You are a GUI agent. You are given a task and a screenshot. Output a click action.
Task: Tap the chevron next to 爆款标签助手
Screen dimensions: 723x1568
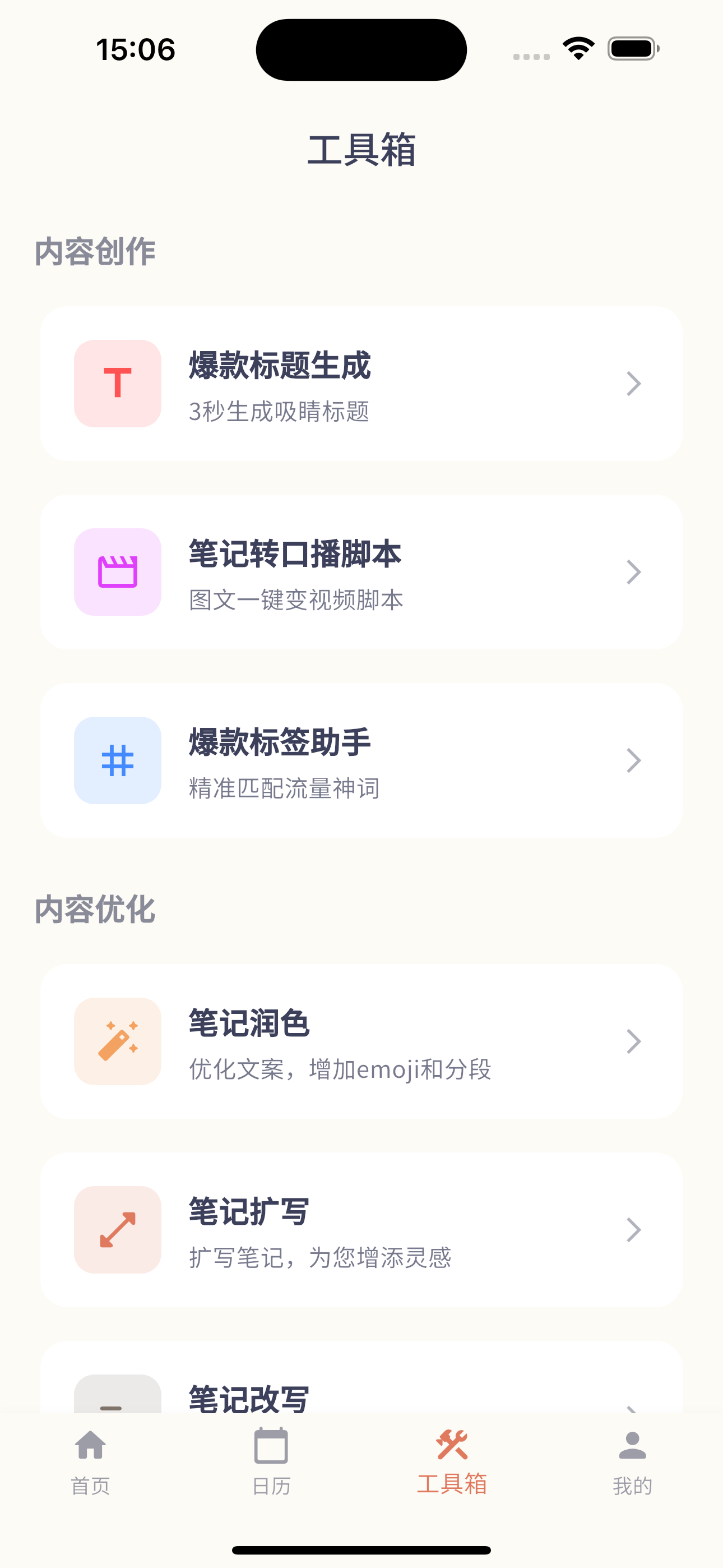633,761
